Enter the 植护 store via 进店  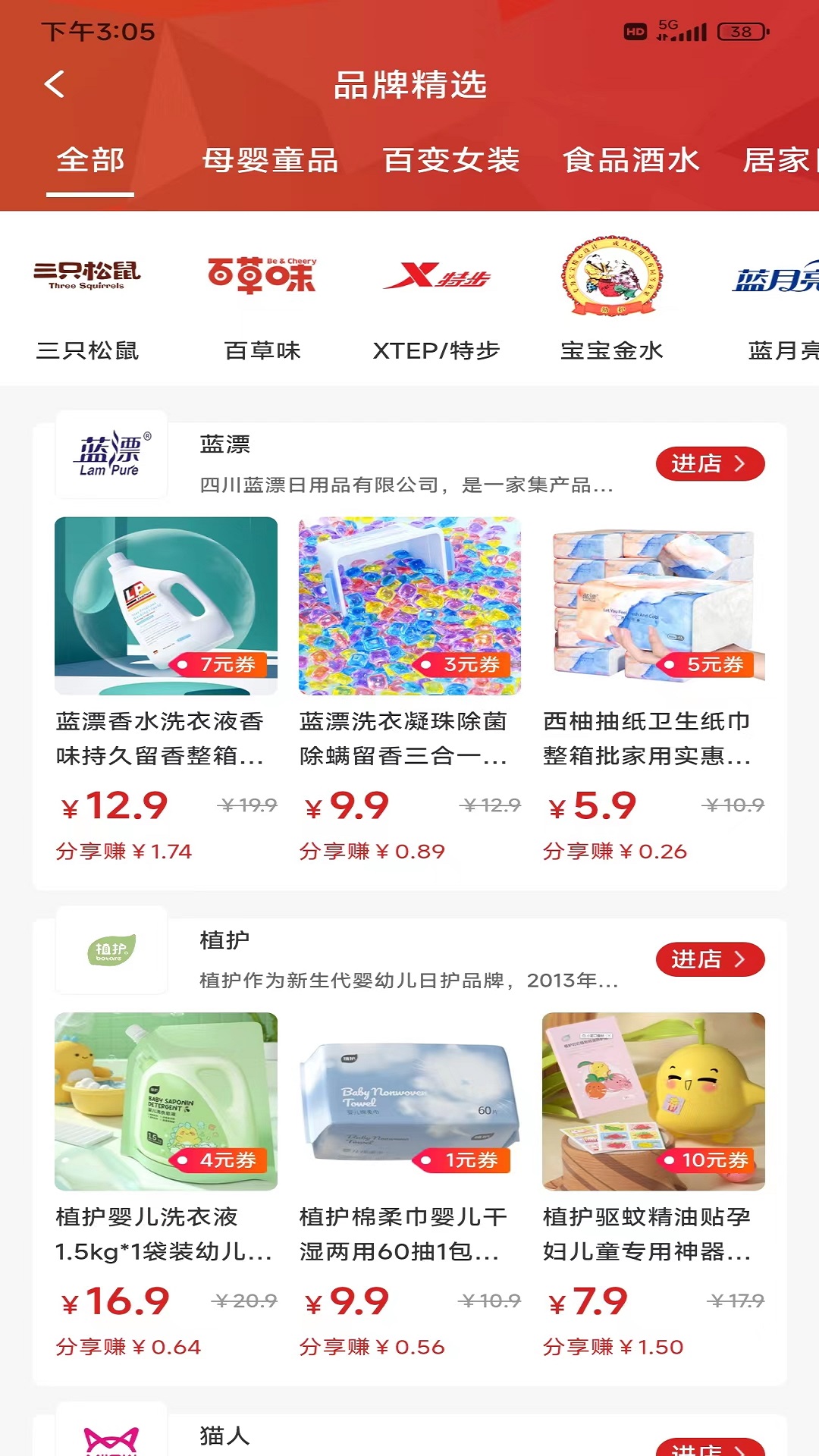710,959
